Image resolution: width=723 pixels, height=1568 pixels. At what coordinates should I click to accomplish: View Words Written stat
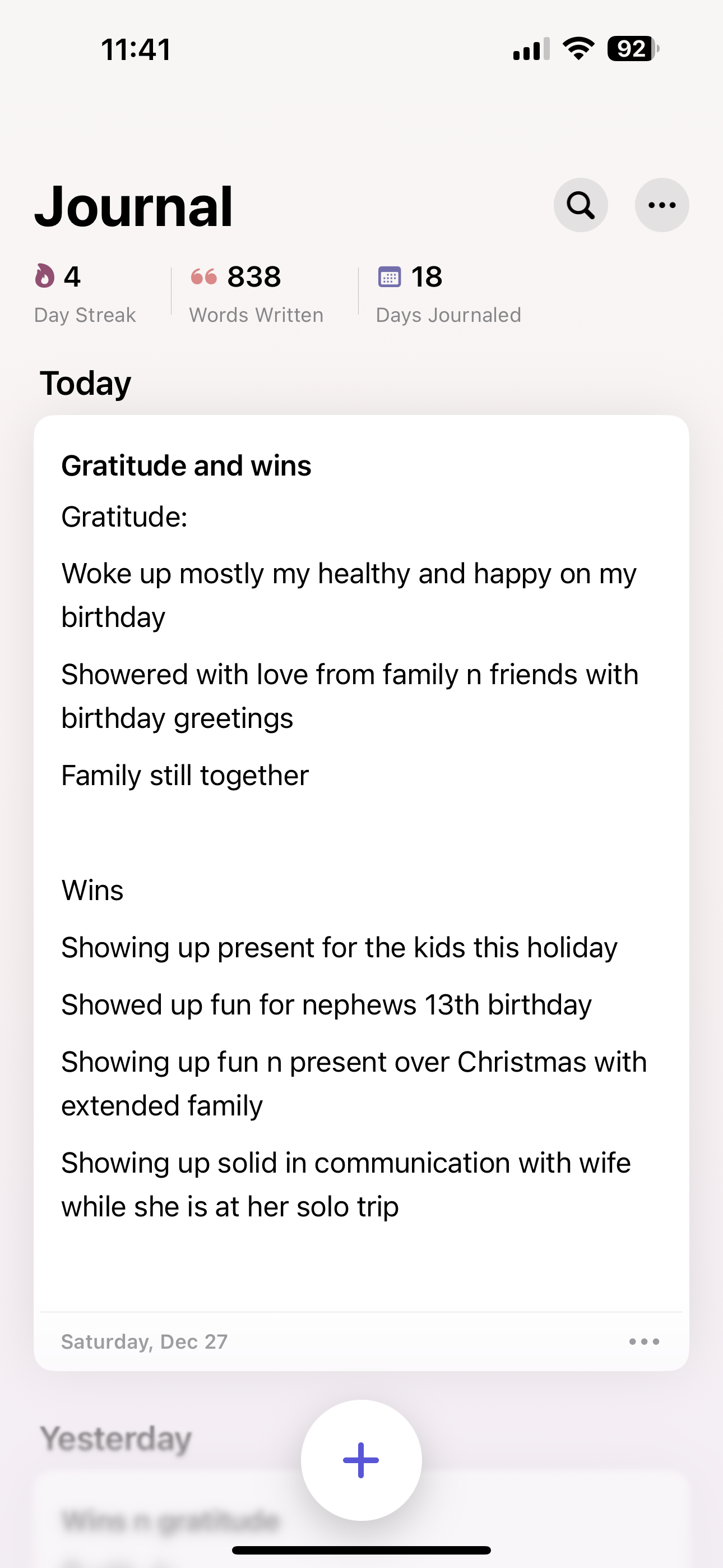[x=256, y=294]
